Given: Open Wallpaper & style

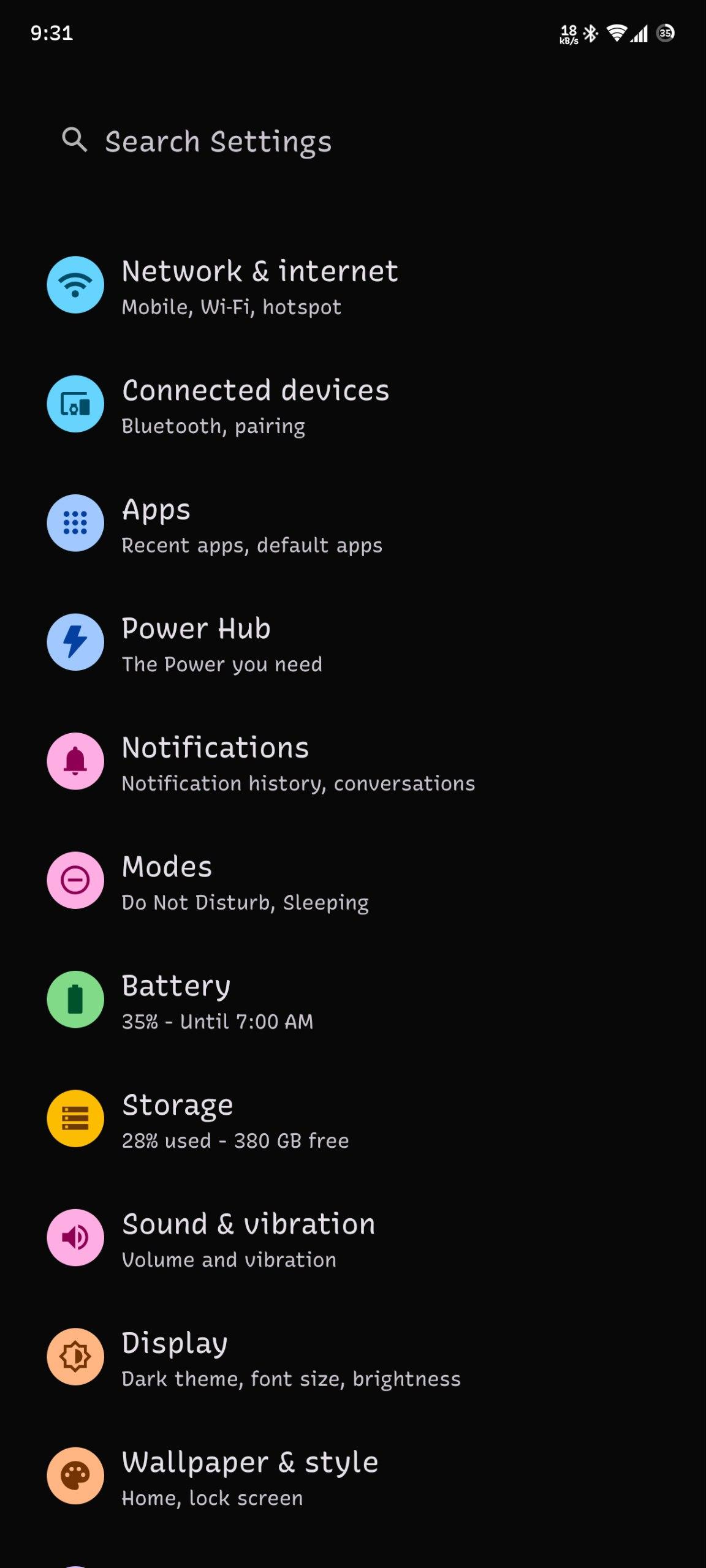Looking at the screenshot, I should (x=353, y=1477).
